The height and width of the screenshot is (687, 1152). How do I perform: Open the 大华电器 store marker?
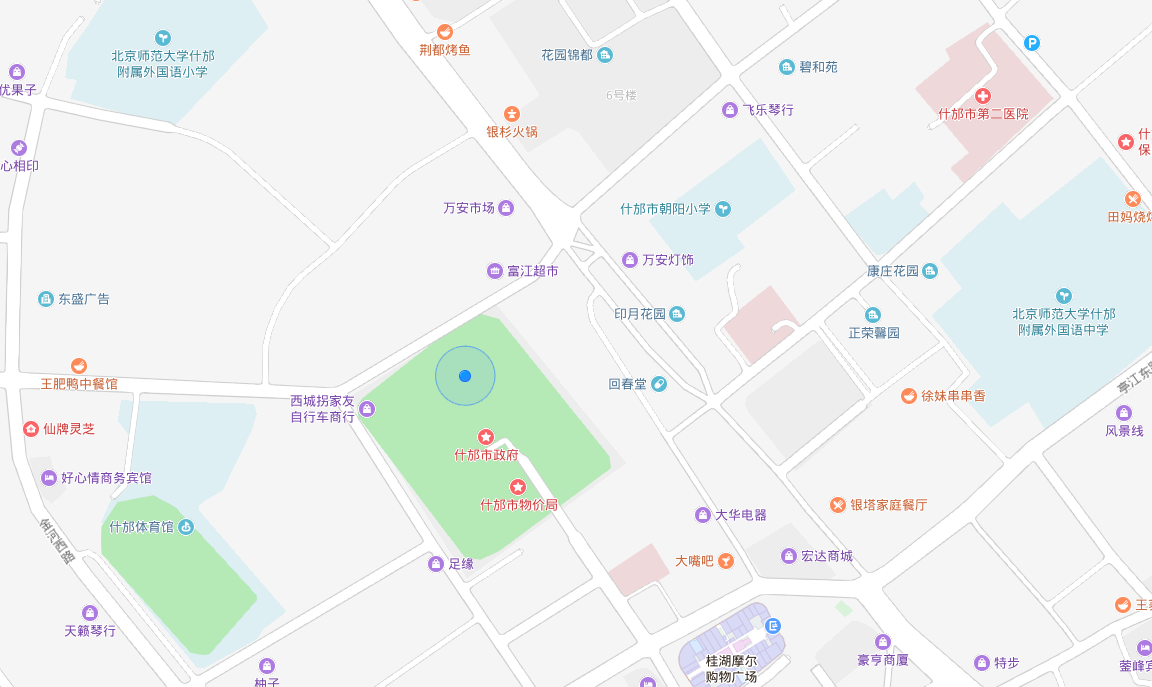point(702,515)
